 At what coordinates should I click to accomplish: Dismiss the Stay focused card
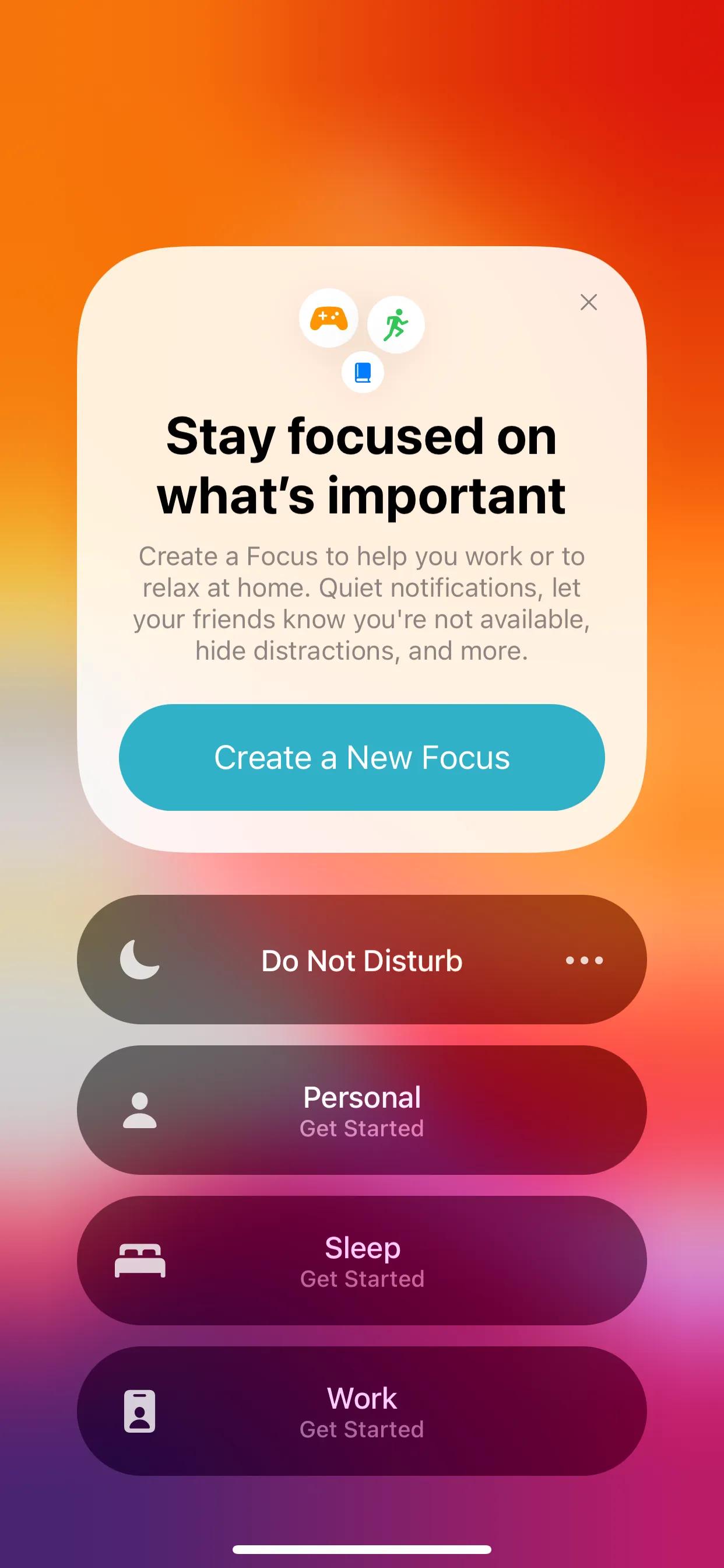[x=588, y=302]
